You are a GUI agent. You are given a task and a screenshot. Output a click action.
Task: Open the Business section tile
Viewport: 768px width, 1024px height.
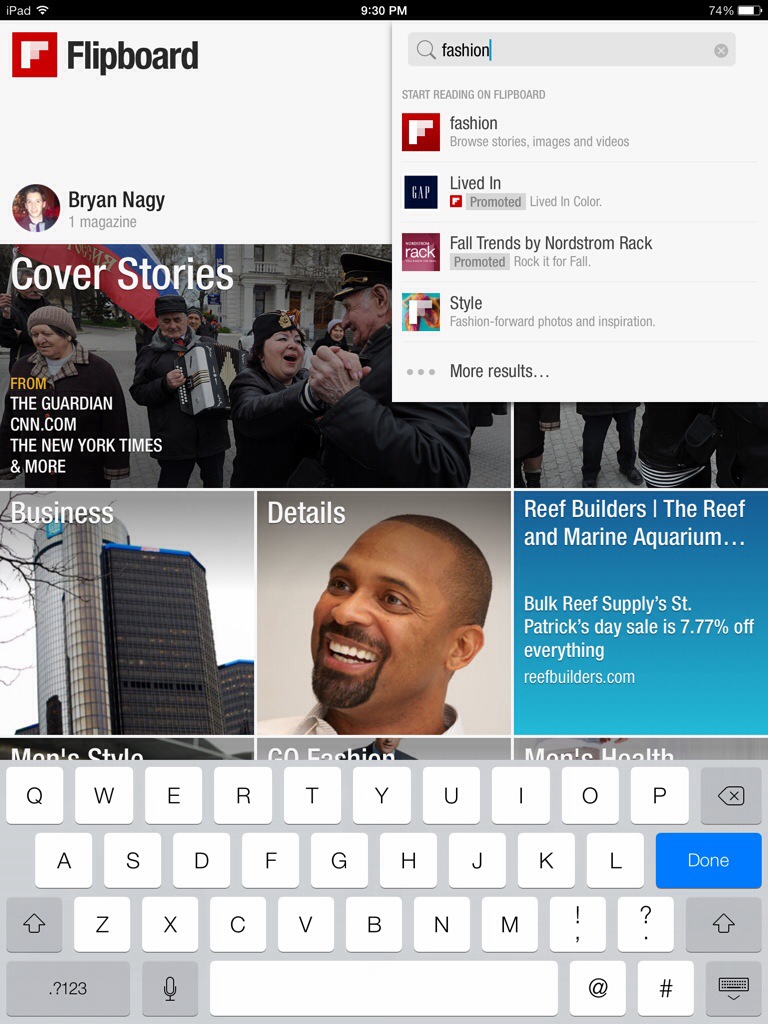[127, 612]
